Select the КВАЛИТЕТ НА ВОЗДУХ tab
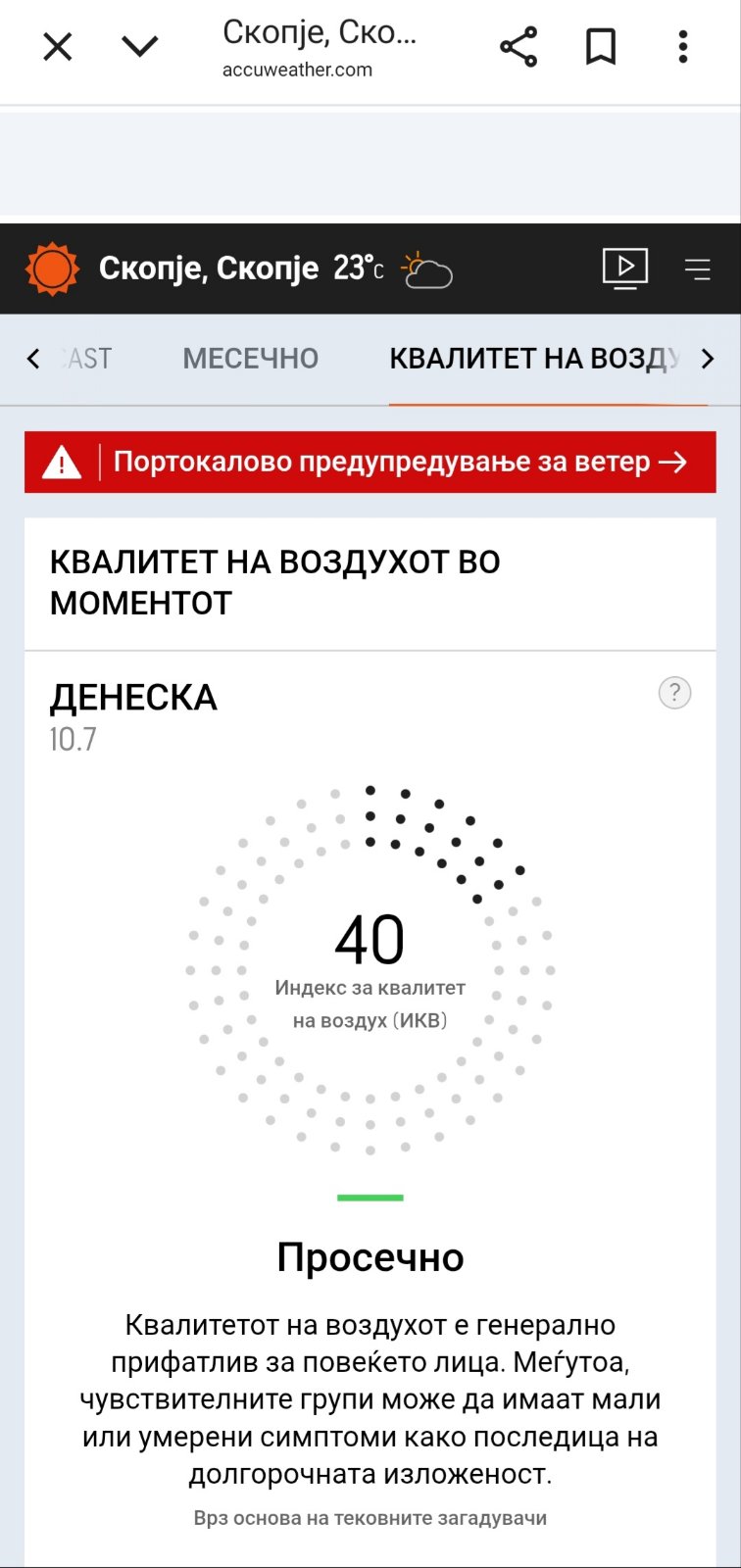This screenshot has height=1568, width=741. coord(534,359)
